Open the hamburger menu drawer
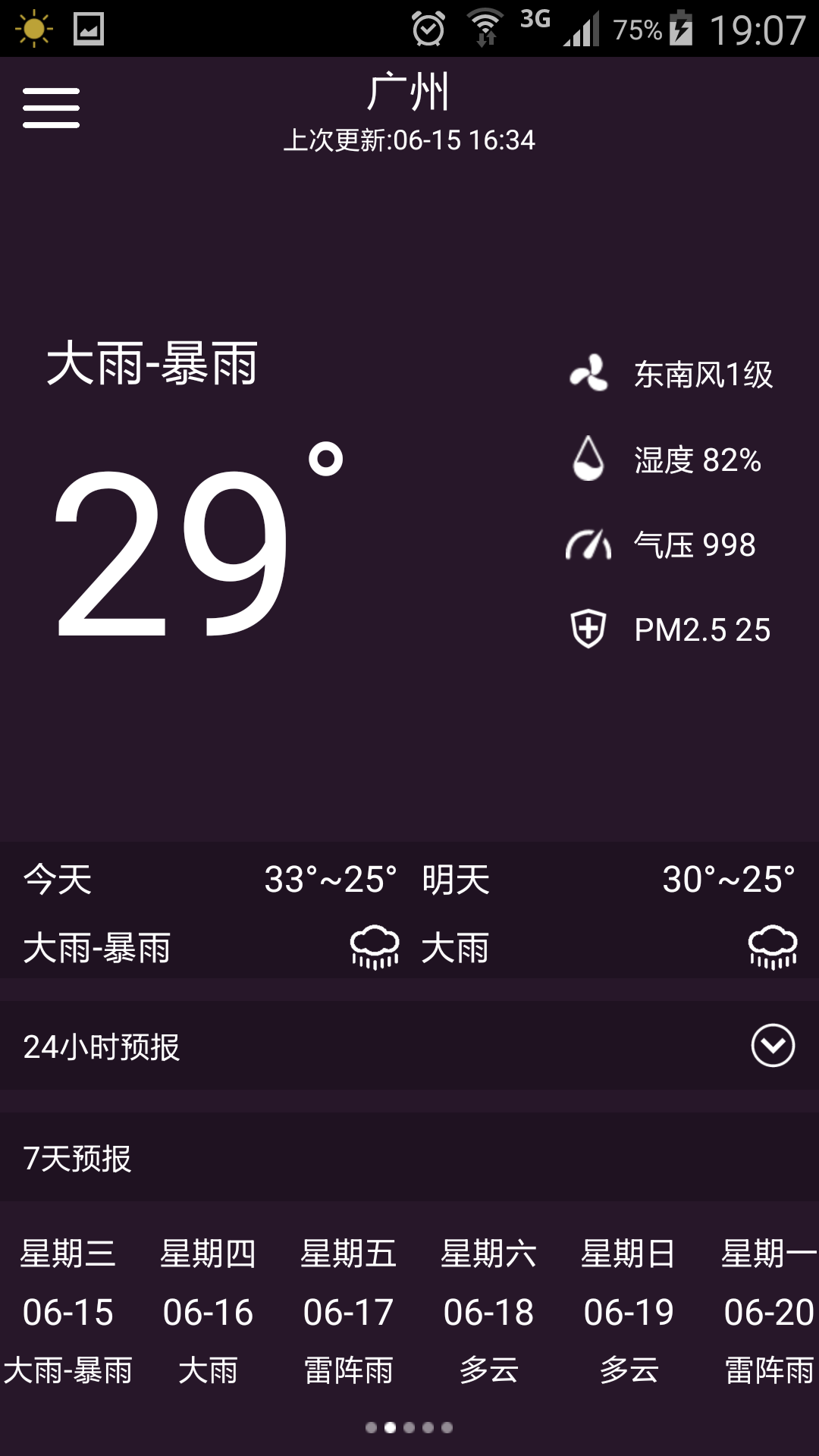This screenshot has width=819, height=1456. 51,108
